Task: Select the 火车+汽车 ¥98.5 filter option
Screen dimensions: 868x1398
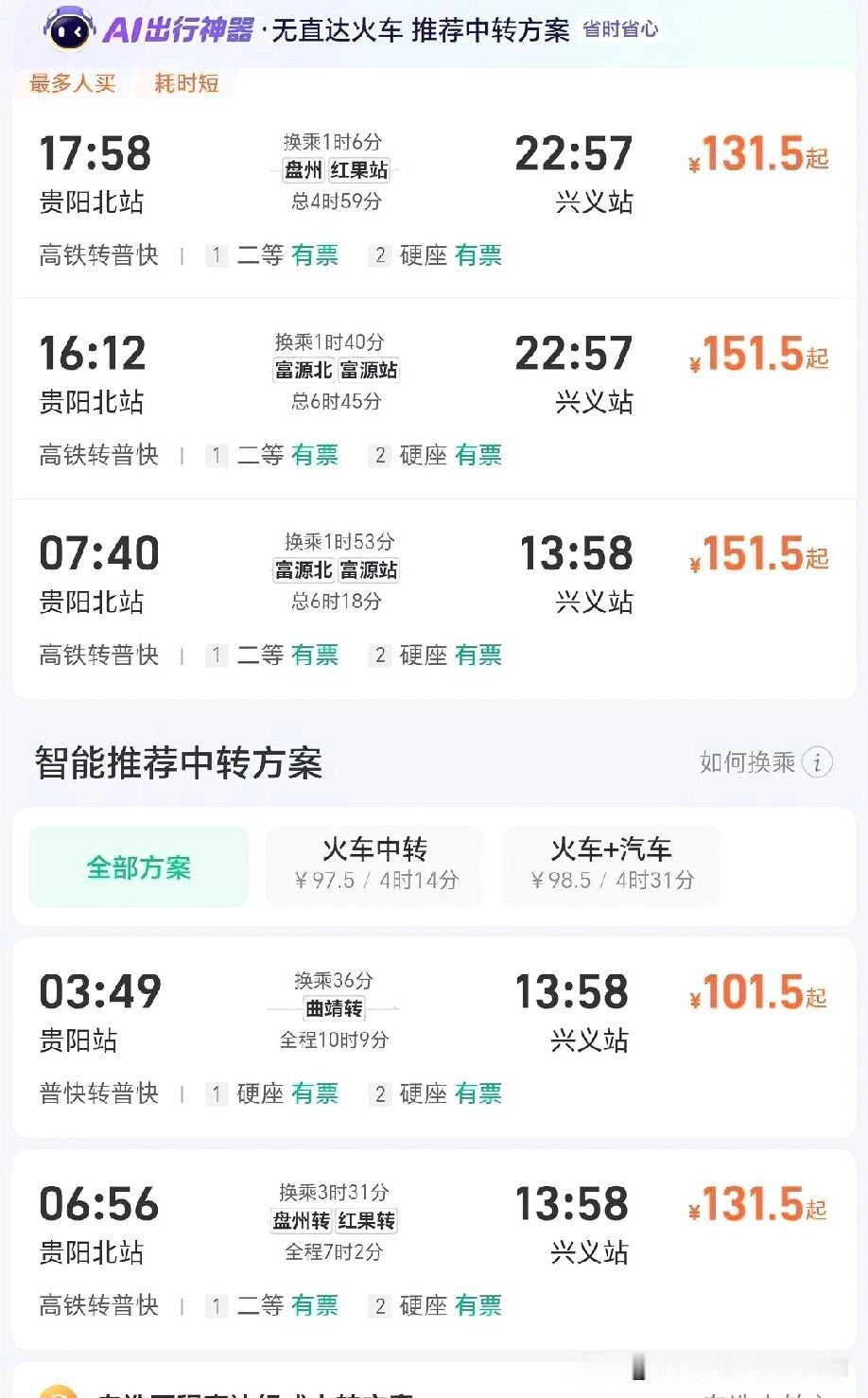Action: pyautogui.click(x=611, y=865)
